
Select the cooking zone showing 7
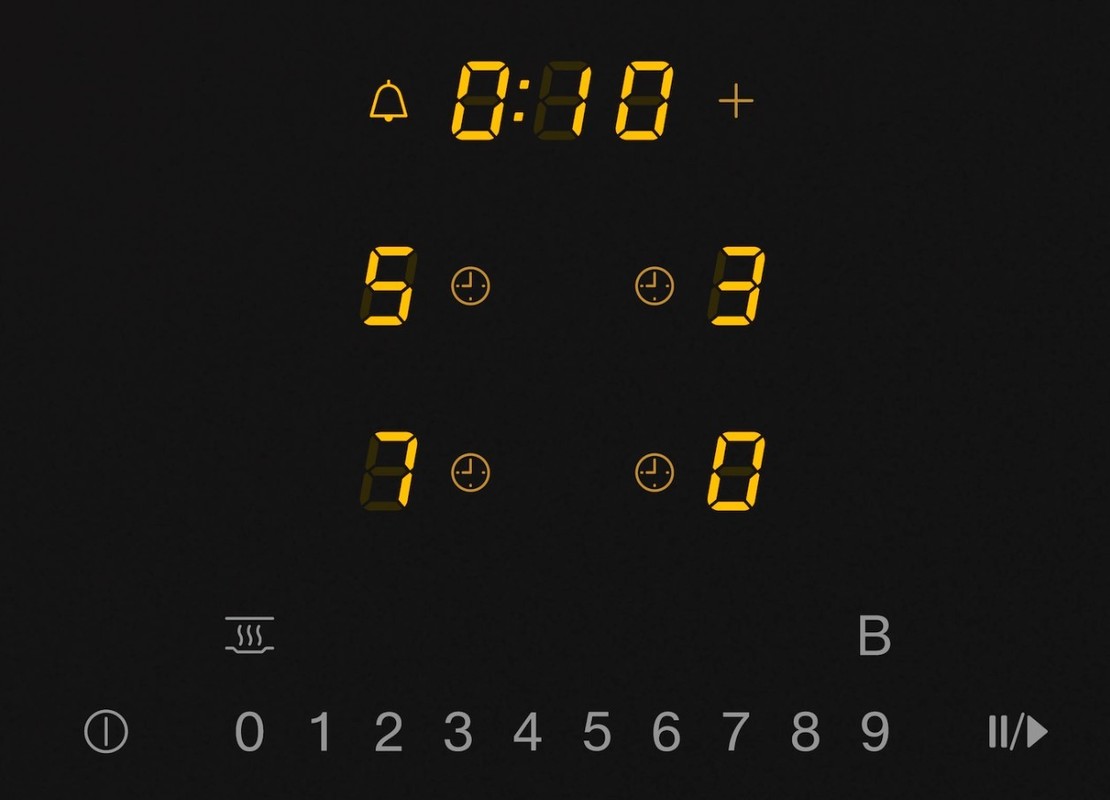[387, 471]
